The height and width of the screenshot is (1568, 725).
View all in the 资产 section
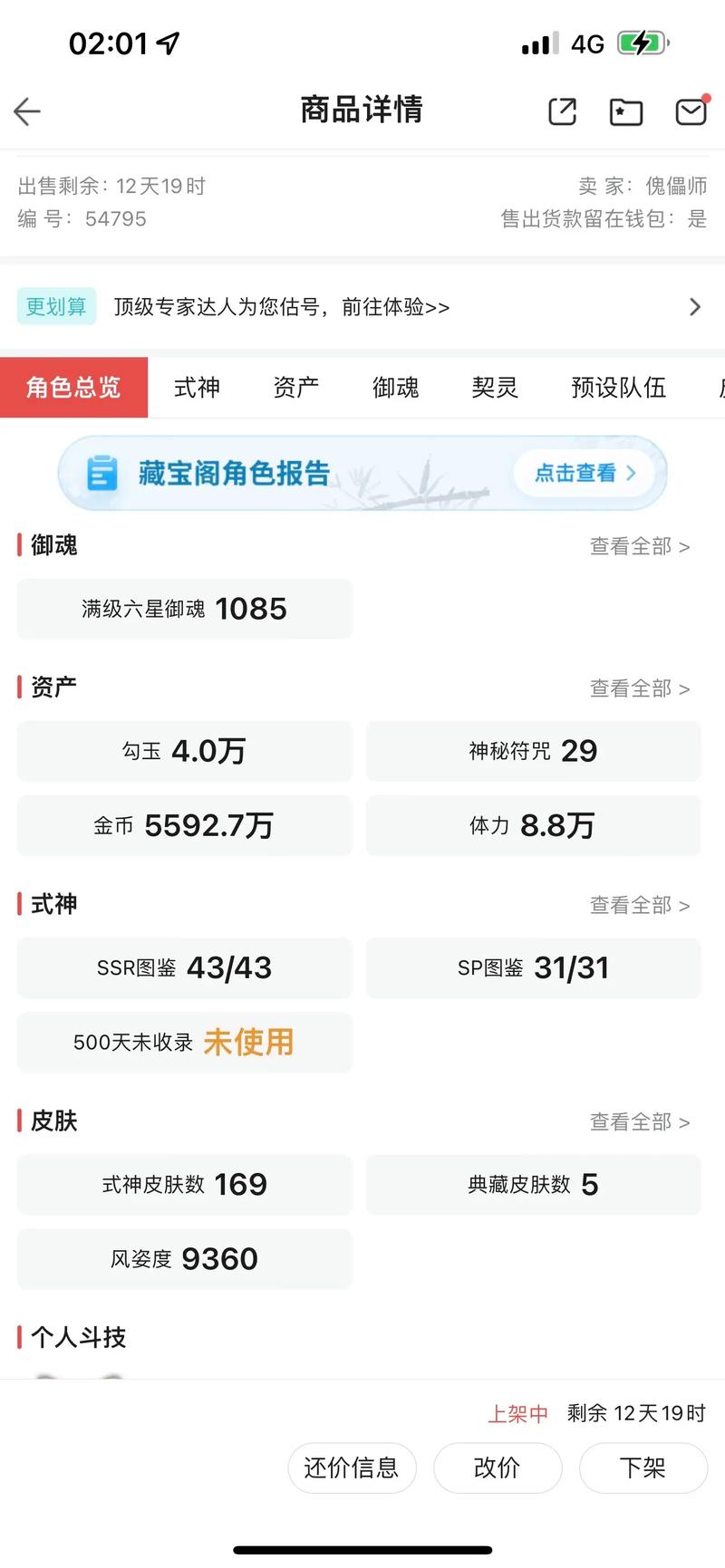click(x=640, y=688)
